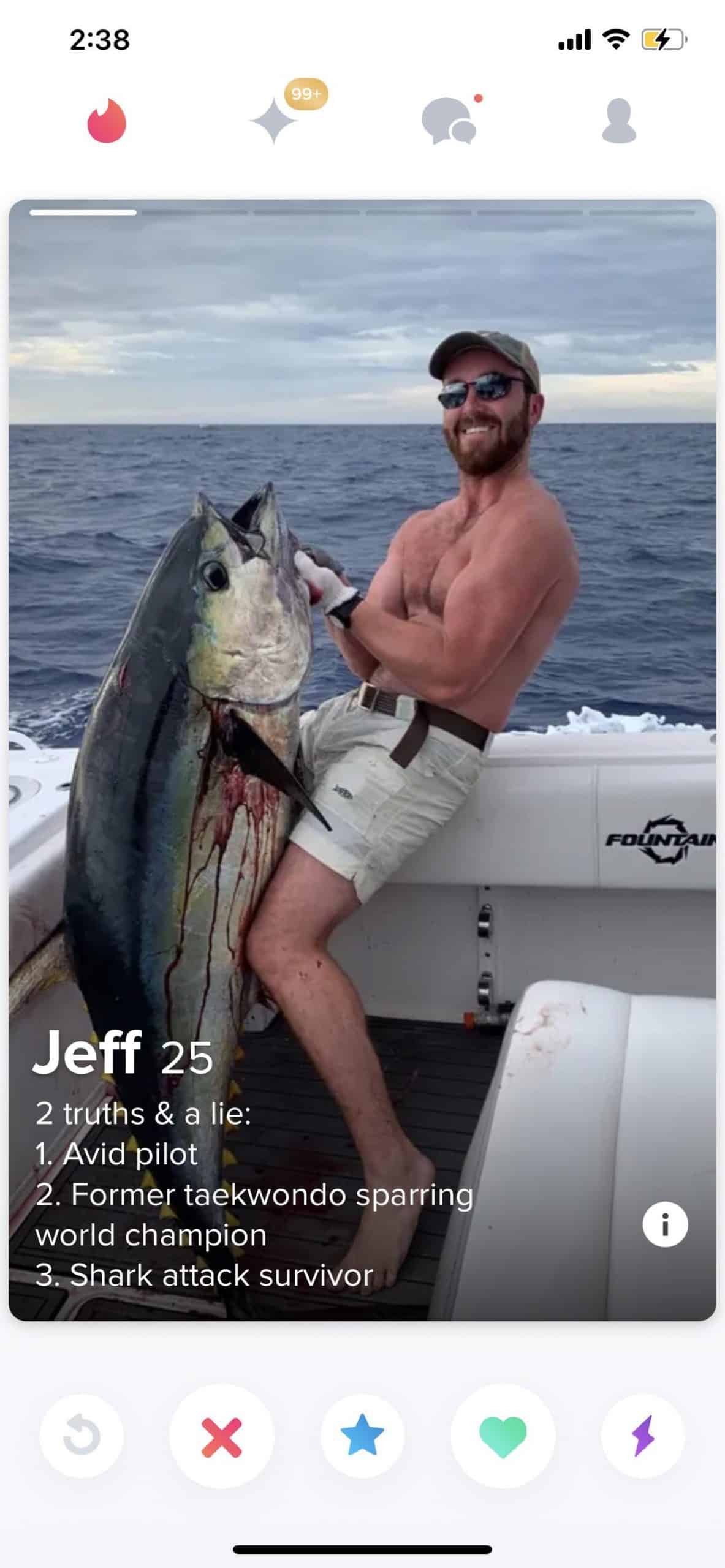
Task: Like Jeff with the green heart
Action: (503, 1436)
